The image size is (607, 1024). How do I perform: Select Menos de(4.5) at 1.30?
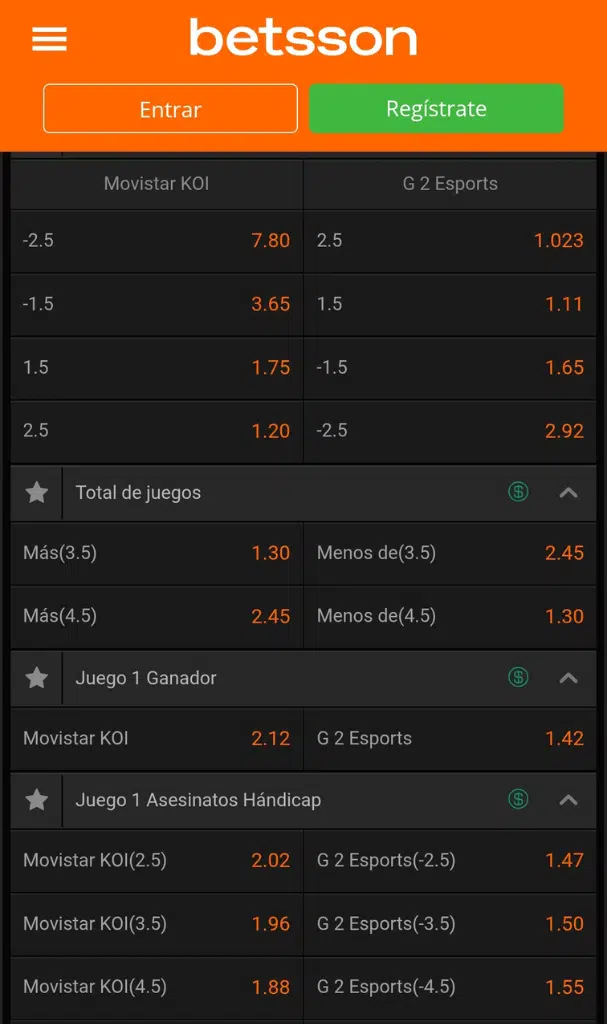450,616
